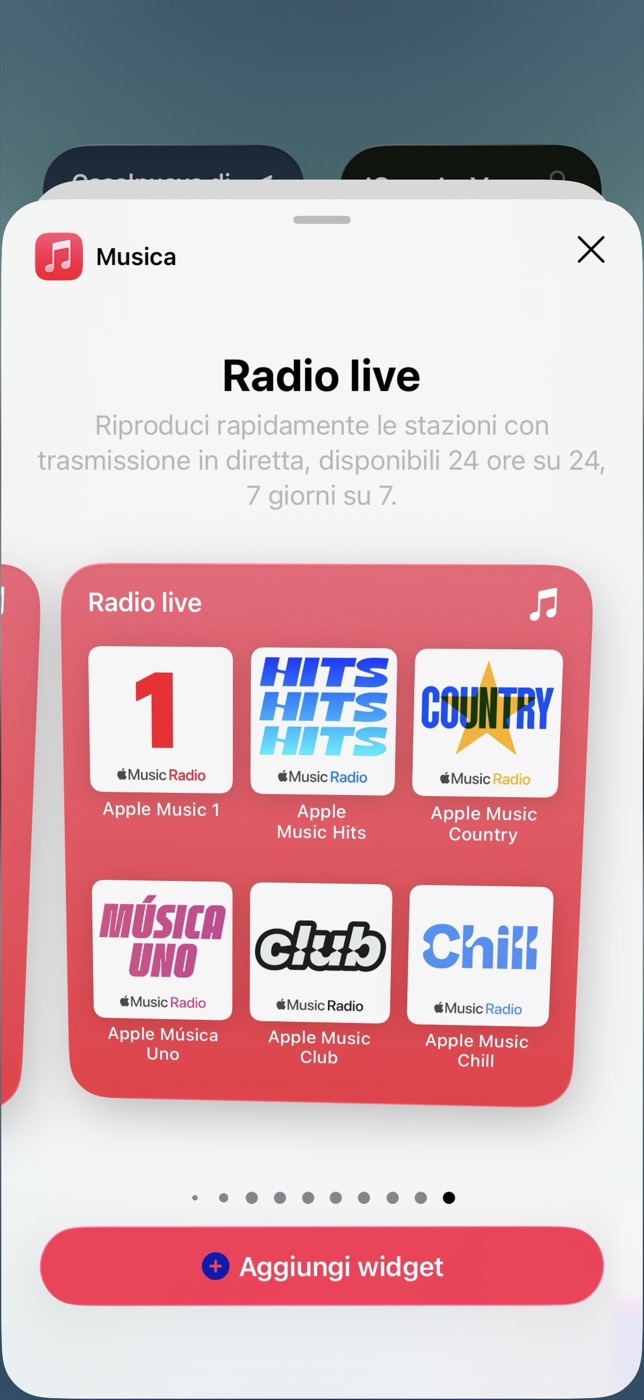This screenshot has height=1400, width=644.
Task: Tap the page indicator dots
Action: 322,1197
